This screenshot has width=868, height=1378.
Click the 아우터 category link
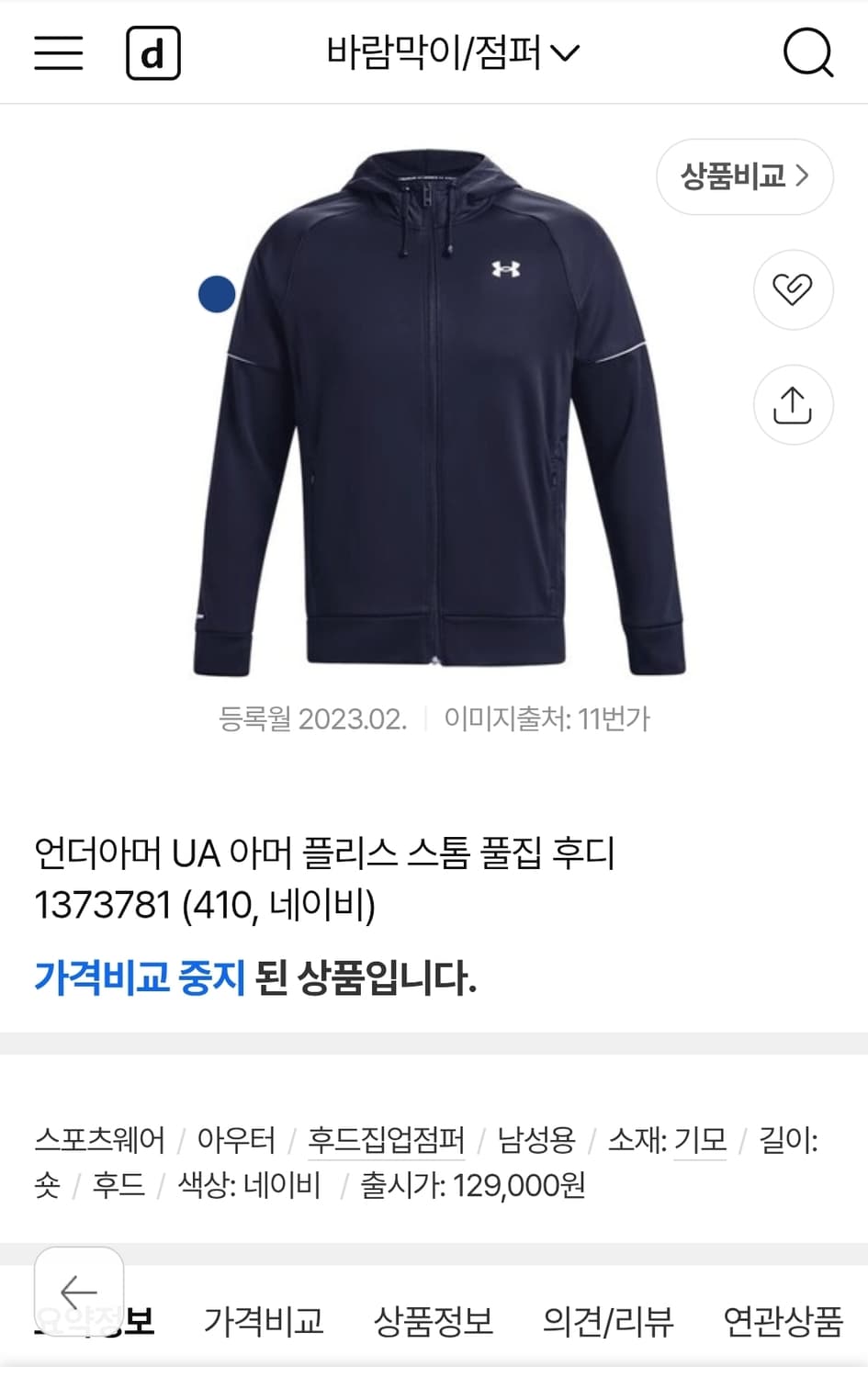click(x=235, y=1139)
